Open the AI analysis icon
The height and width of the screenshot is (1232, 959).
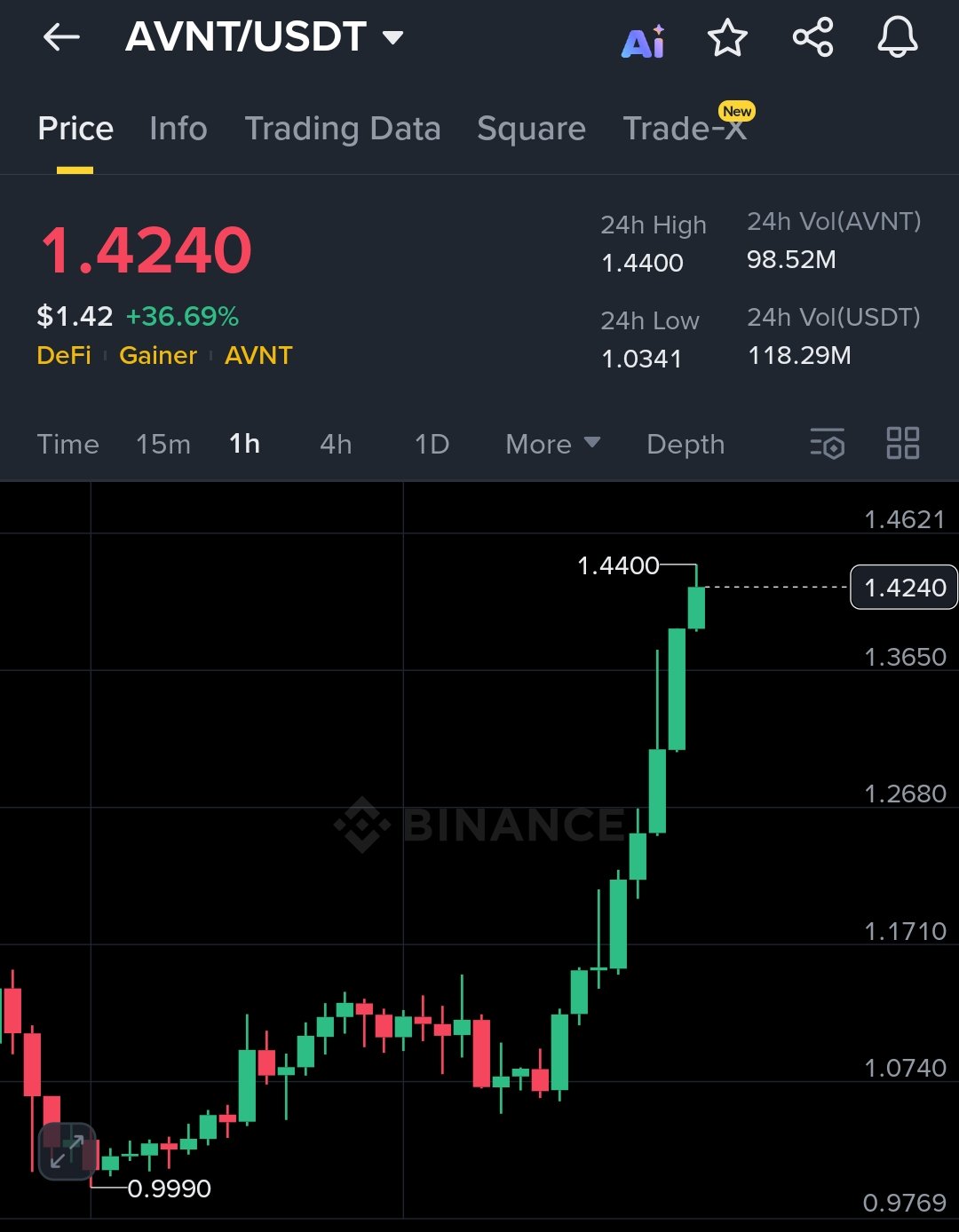click(643, 40)
